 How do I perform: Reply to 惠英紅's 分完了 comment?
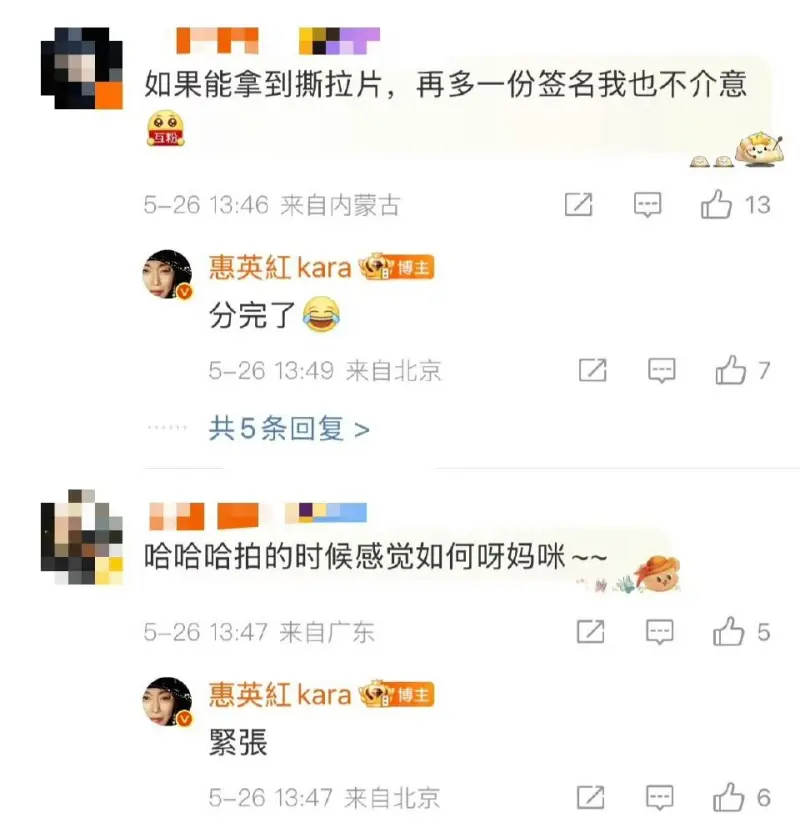coord(661,371)
